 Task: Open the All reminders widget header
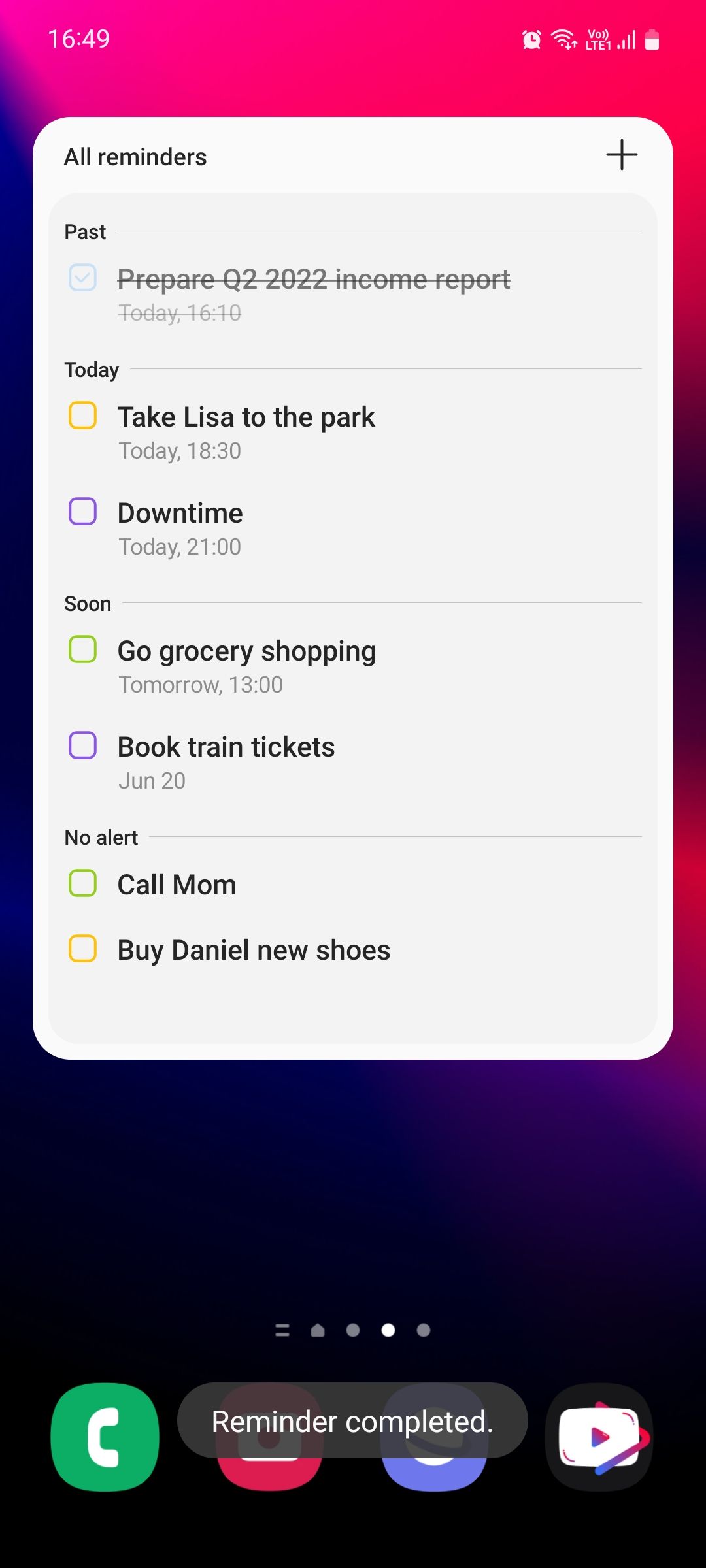pos(135,156)
